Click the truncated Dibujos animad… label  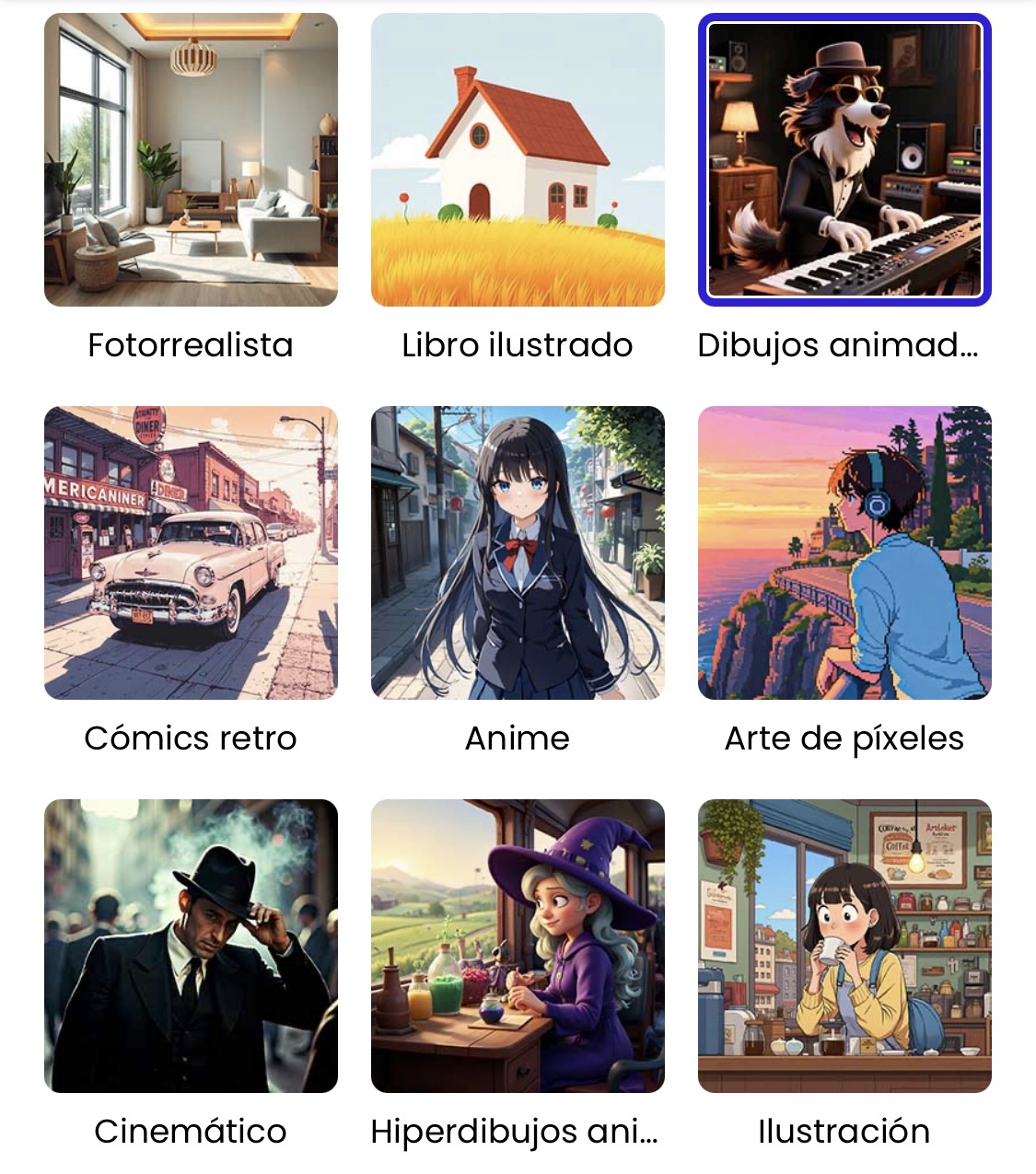click(841, 345)
